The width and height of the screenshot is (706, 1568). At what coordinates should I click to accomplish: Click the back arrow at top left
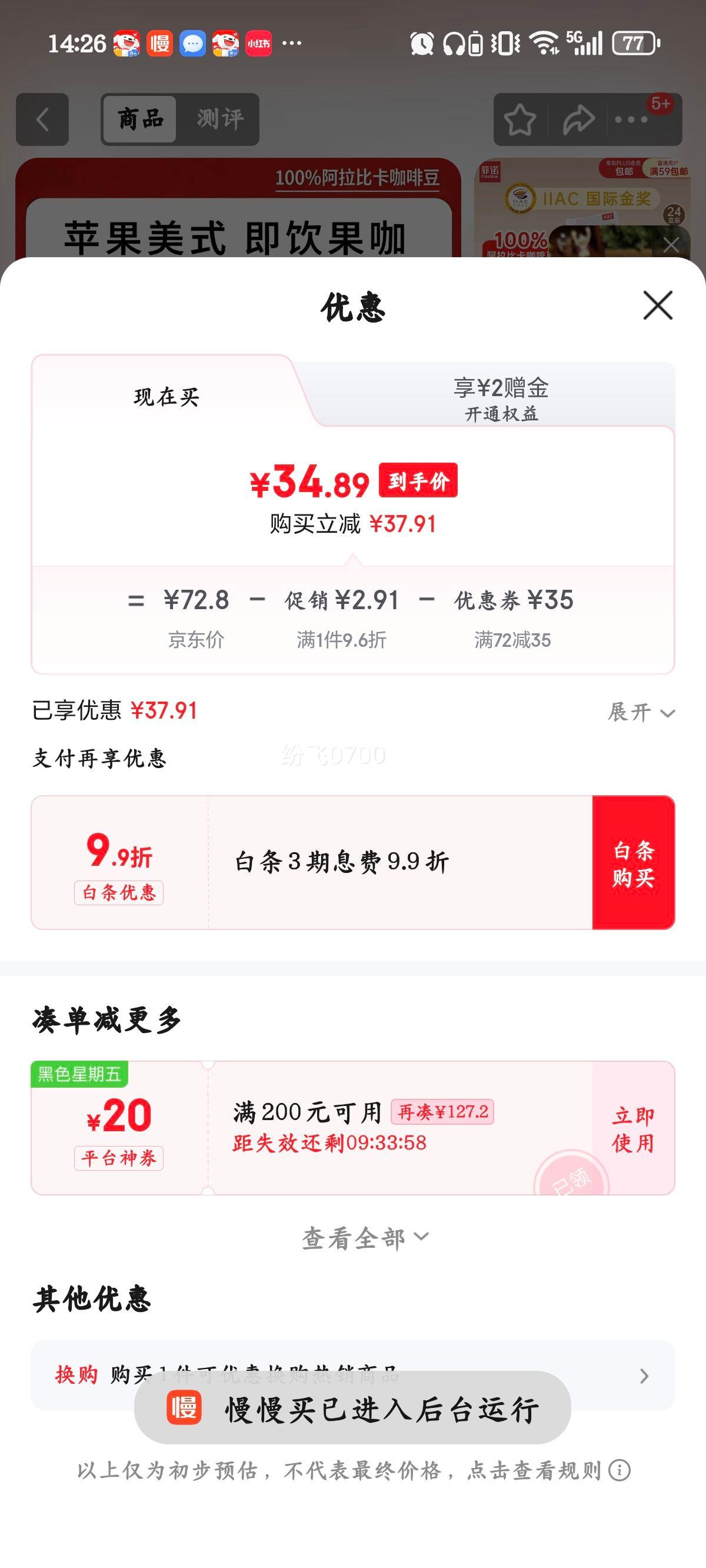click(x=41, y=119)
